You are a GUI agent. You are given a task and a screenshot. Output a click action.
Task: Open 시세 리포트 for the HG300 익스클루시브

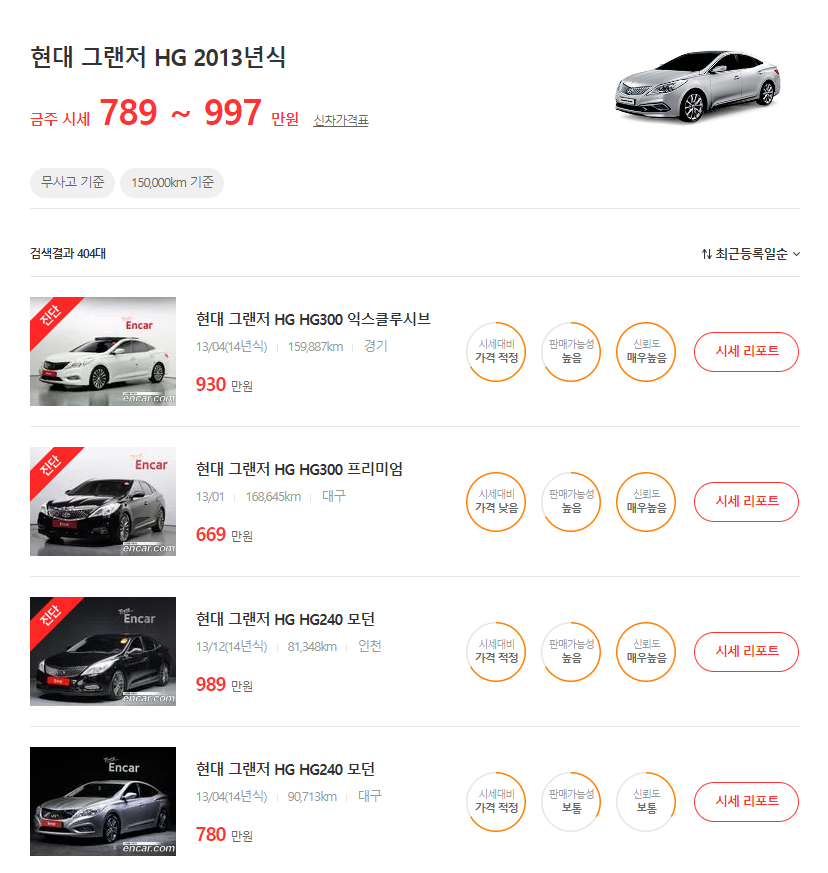[x=746, y=352]
